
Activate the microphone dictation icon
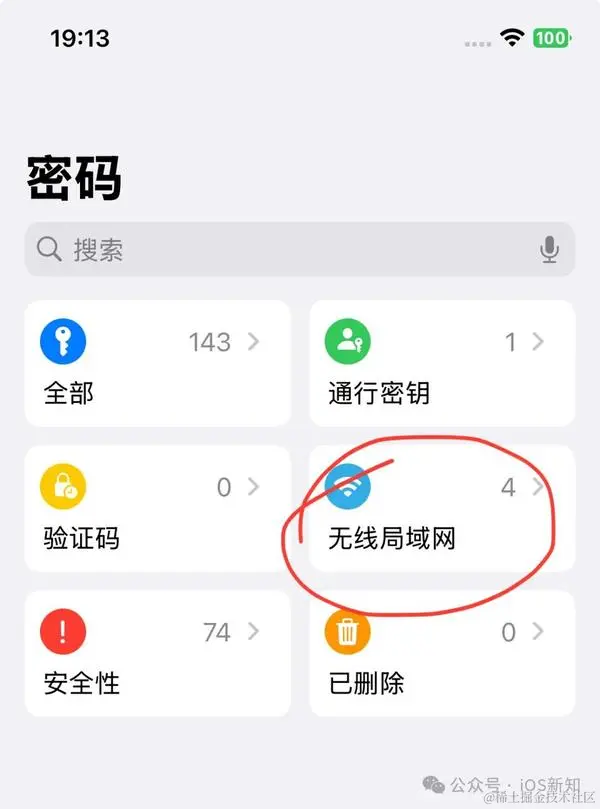549,249
